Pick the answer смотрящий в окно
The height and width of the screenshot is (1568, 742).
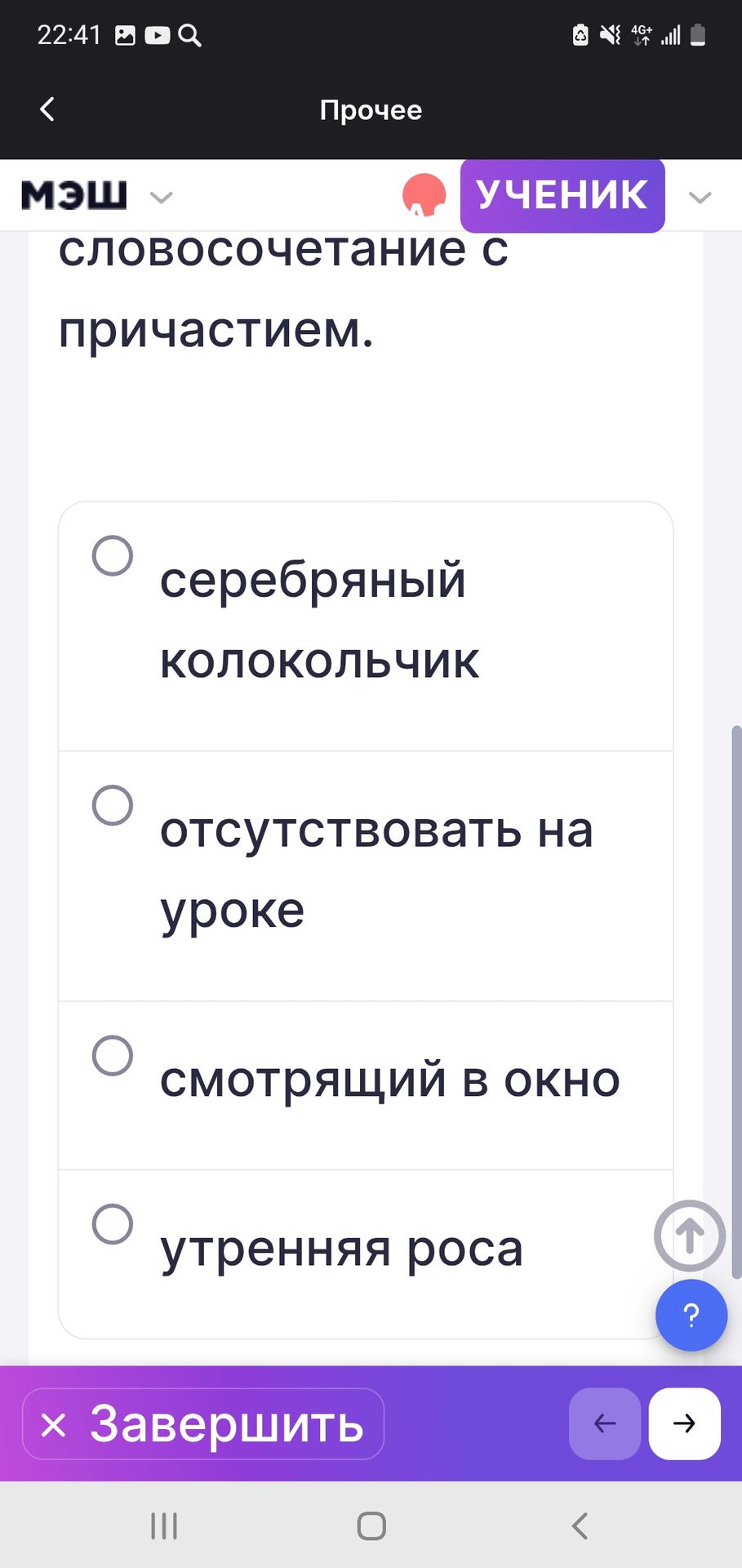(x=113, y=1055)
